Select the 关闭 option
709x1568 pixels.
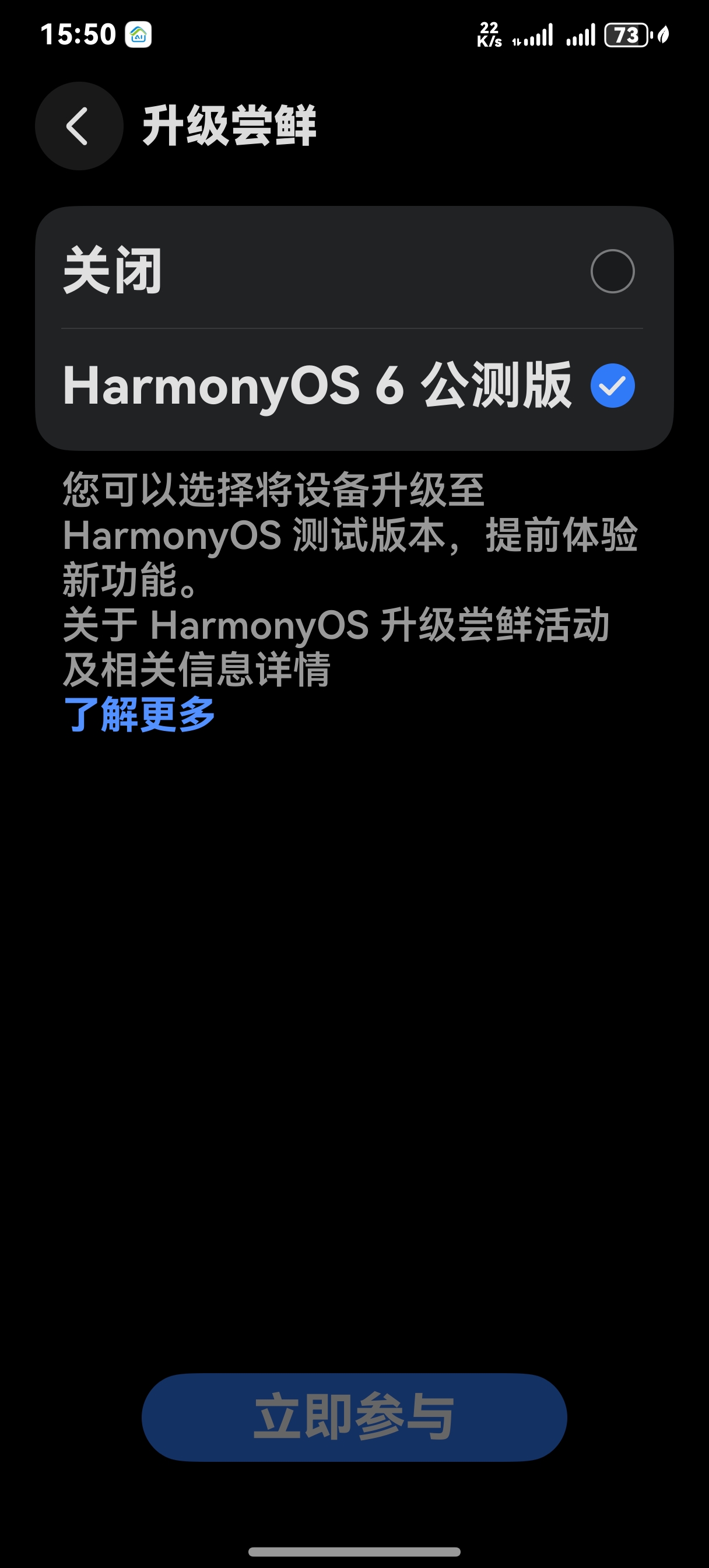point(612,271)
